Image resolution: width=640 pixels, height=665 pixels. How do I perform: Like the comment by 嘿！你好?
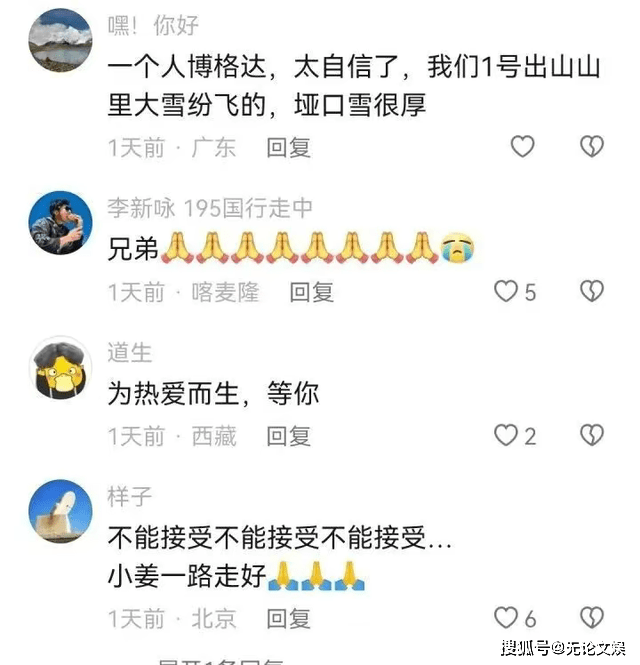click(523, 147)
